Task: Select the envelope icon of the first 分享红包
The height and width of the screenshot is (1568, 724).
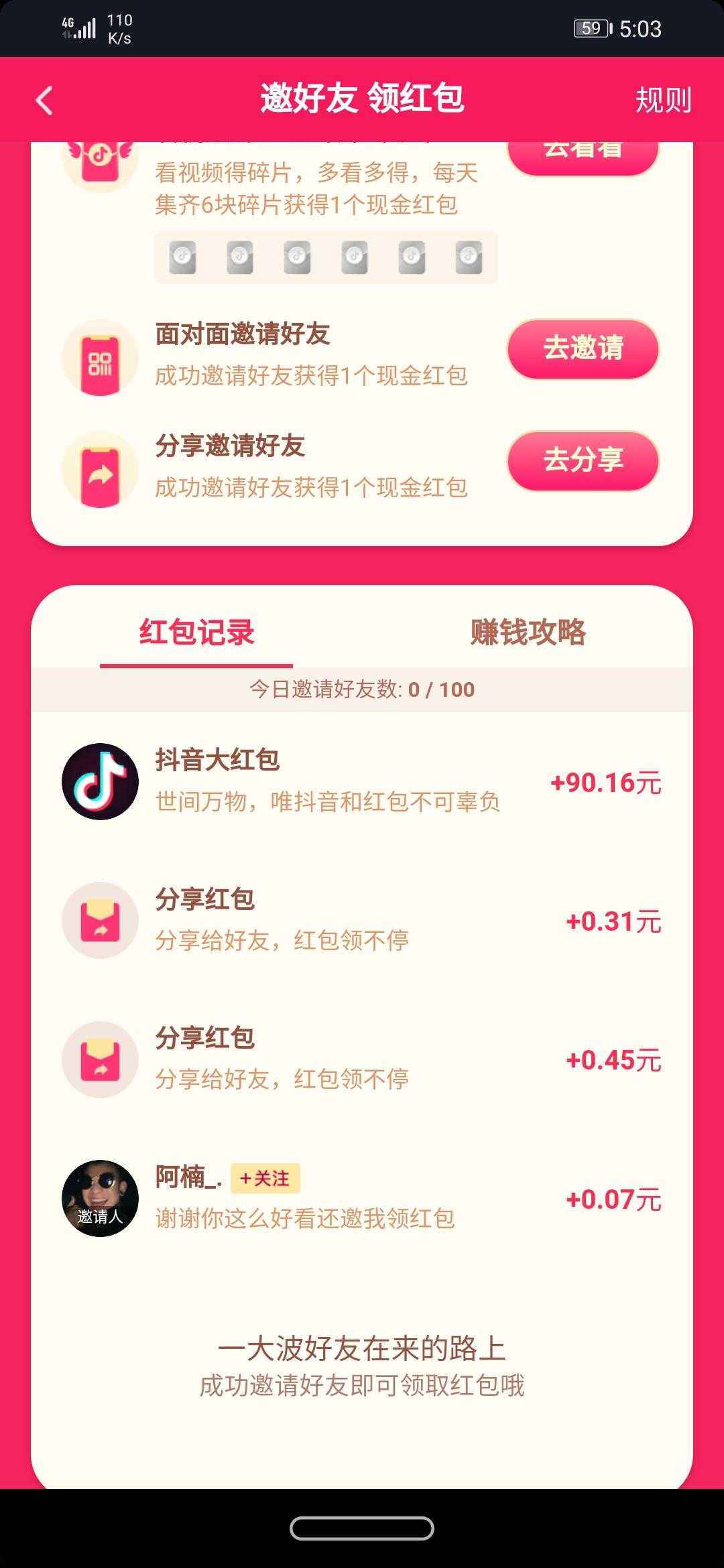Action: pyautogui.click(x=99, y=920)
